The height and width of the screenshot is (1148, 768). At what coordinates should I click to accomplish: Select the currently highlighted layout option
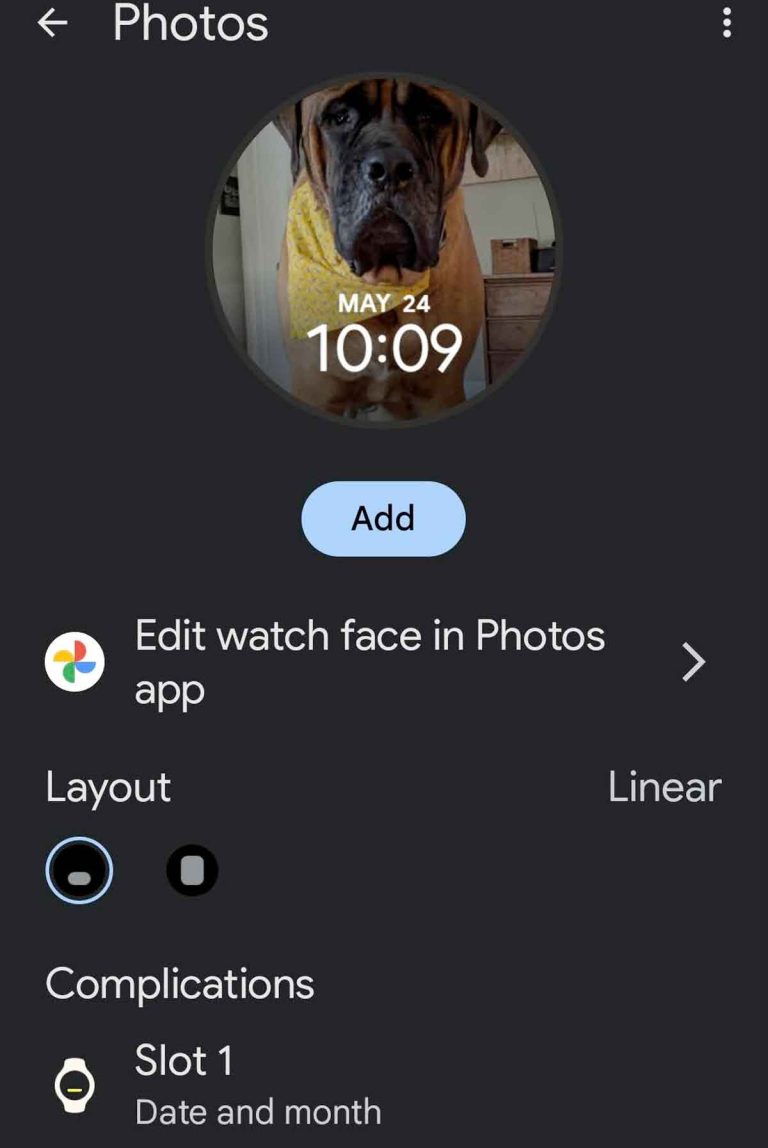click(78, 870)
